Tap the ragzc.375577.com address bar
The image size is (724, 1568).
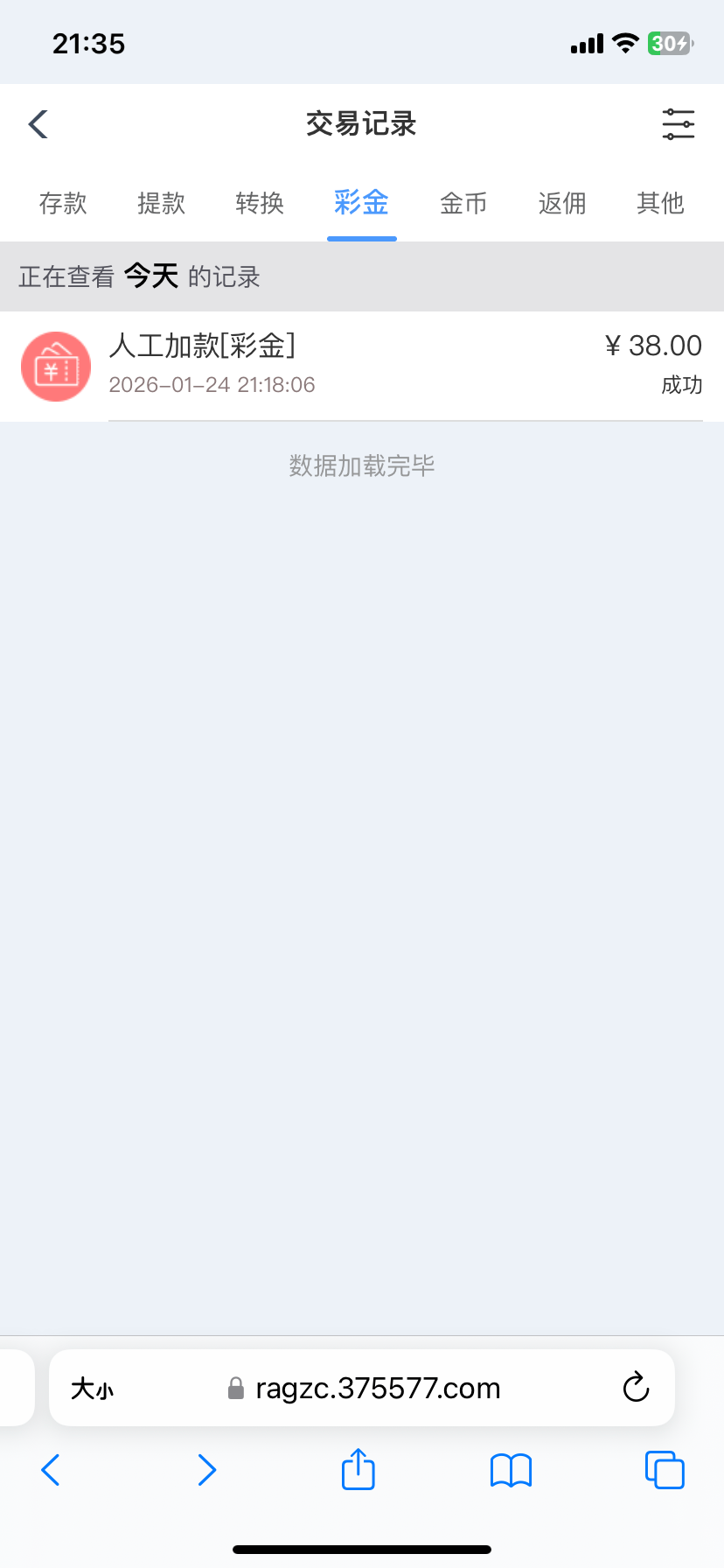(x=376, y=1389)
